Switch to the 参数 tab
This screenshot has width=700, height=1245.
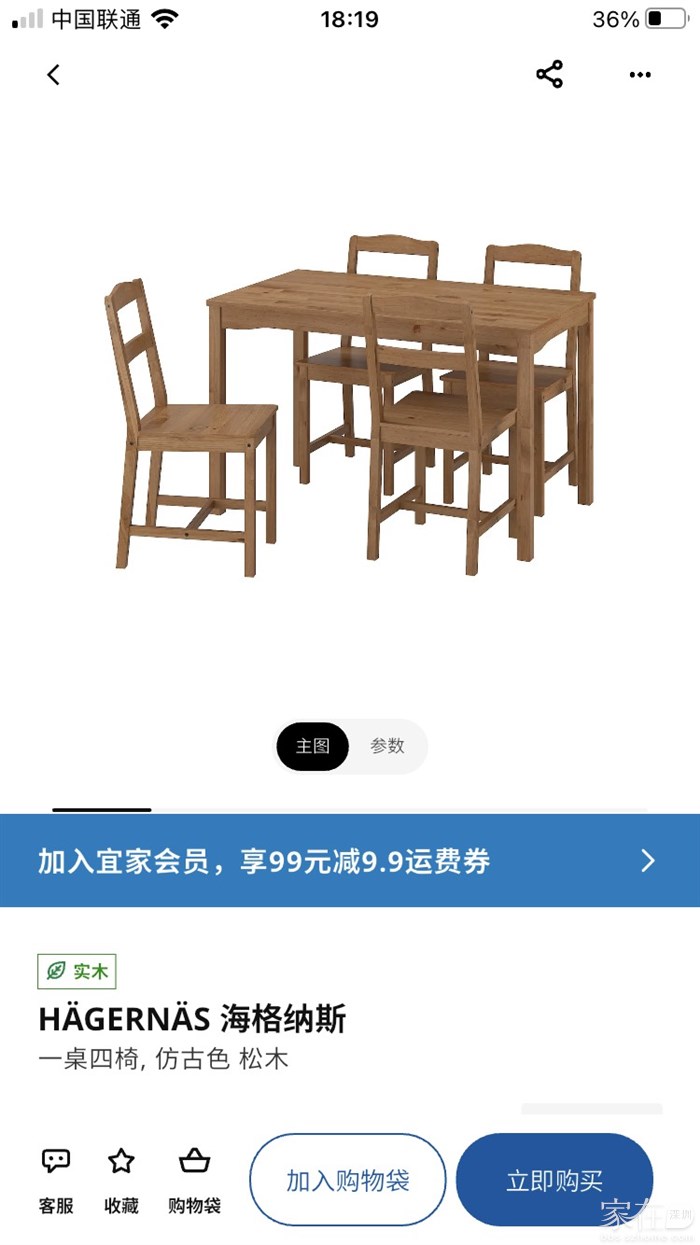click(x=388, y=746)
